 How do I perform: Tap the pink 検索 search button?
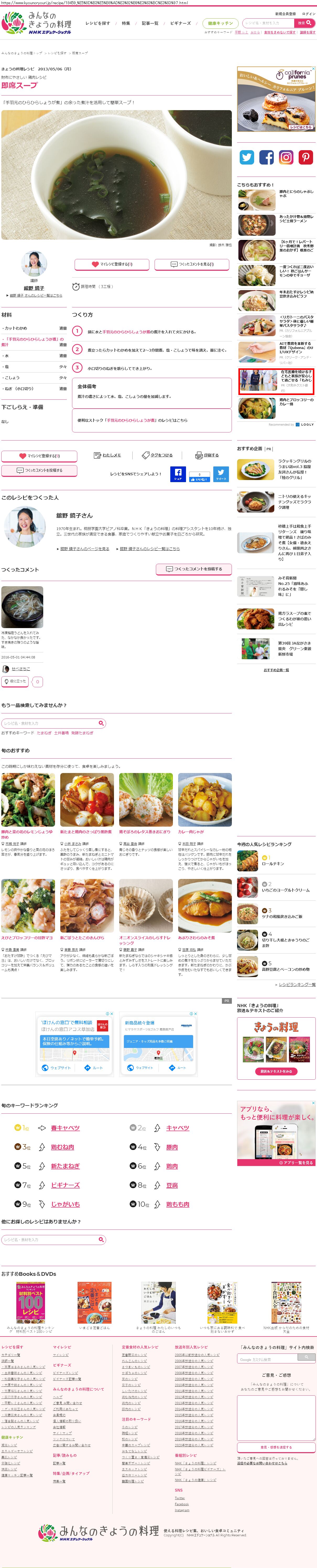[305, 23]
